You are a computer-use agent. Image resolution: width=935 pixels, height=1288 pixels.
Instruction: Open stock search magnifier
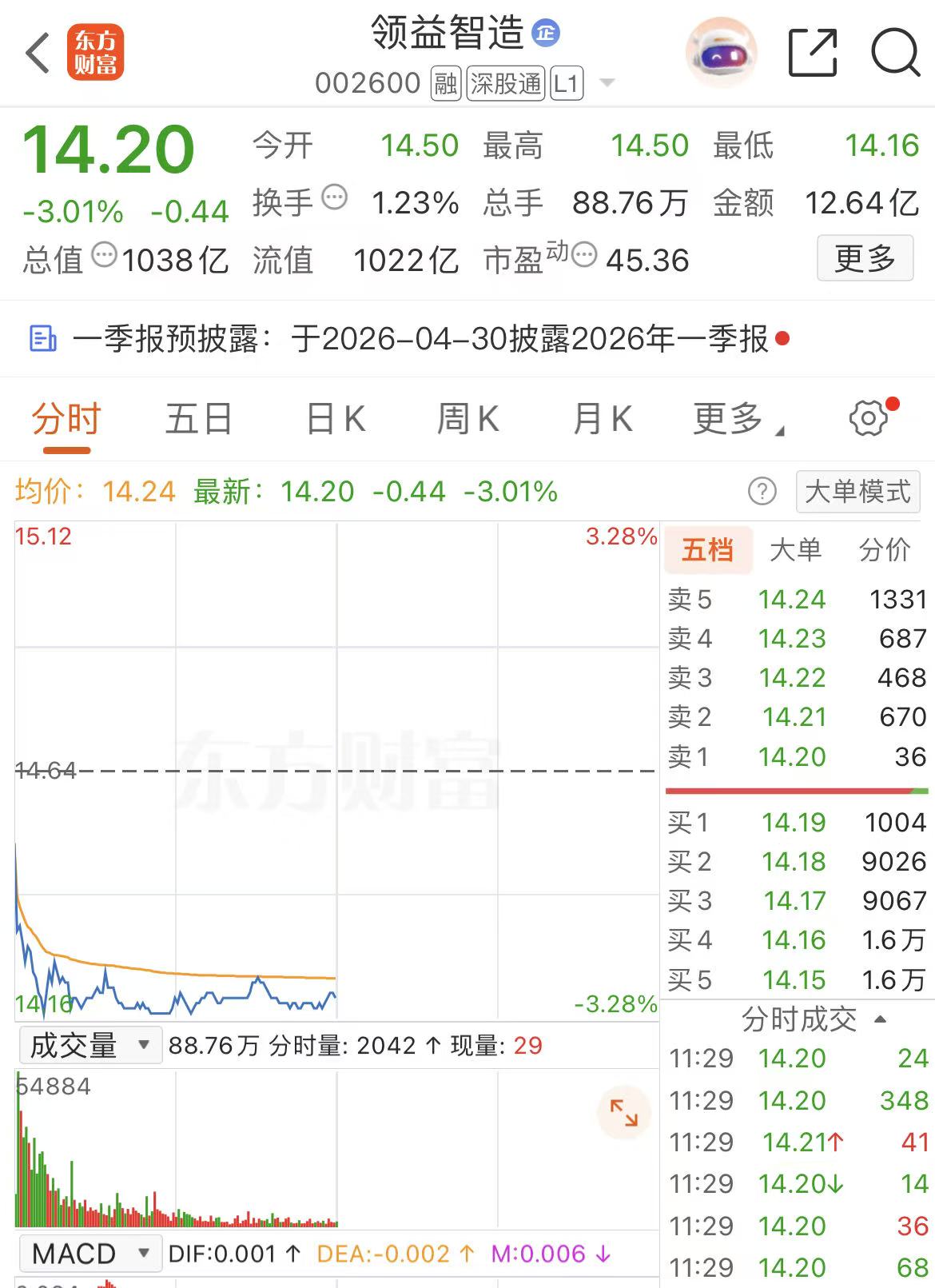pyautogui.click(x=895, y=53)
